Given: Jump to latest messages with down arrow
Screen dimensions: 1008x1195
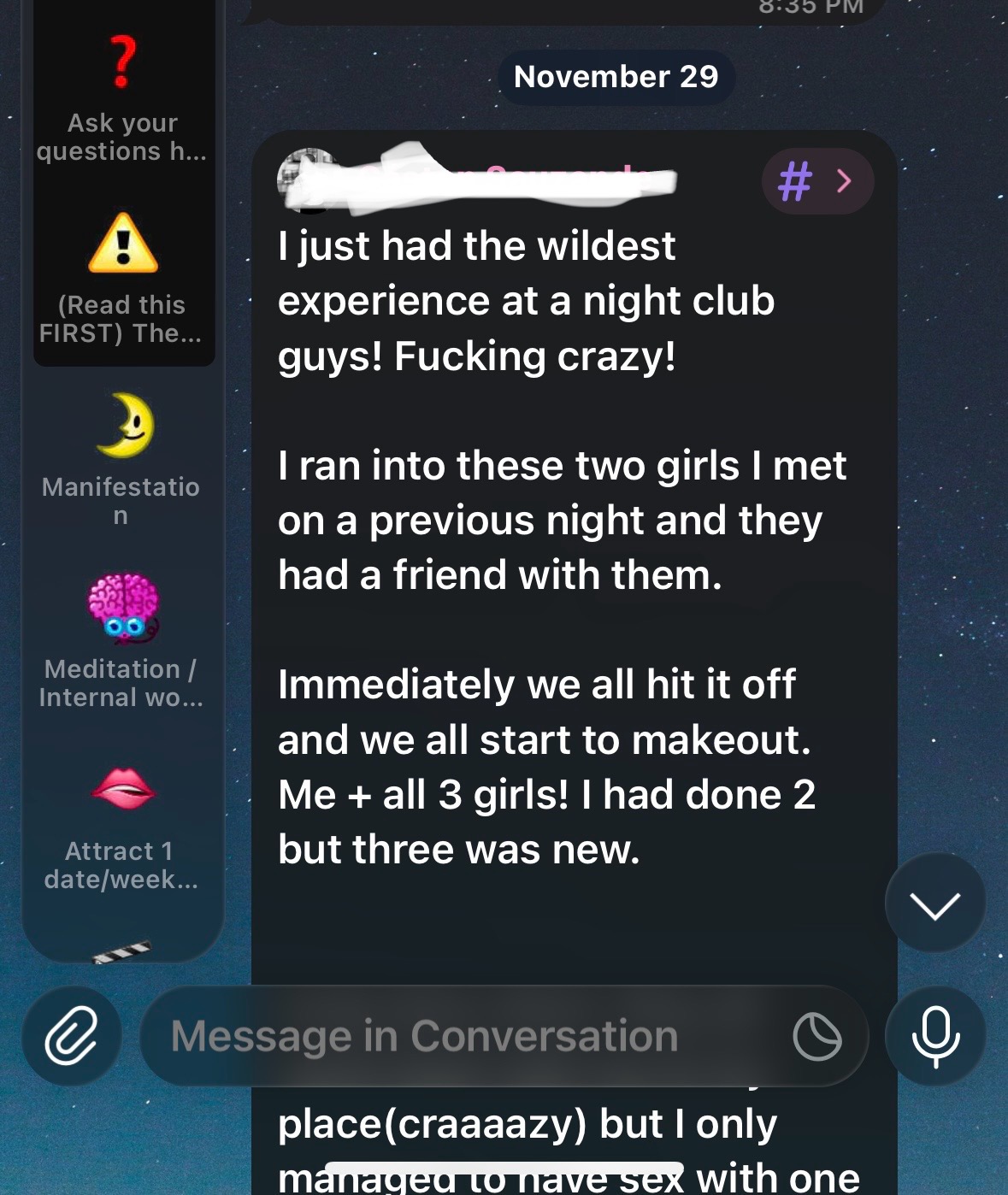Looking at the screenshot, I should point(935,903).
